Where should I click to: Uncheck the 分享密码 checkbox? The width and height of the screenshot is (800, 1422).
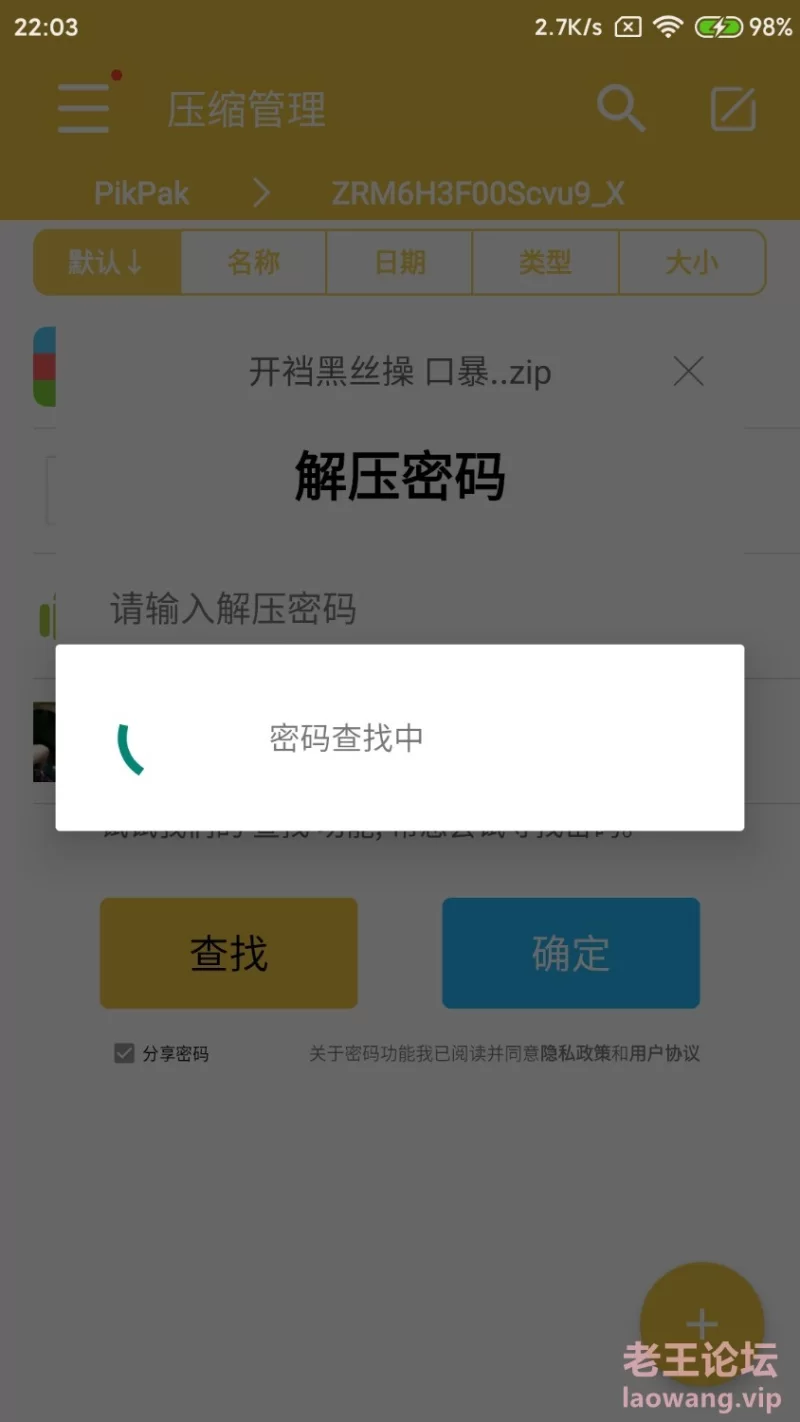(124, 1053)
